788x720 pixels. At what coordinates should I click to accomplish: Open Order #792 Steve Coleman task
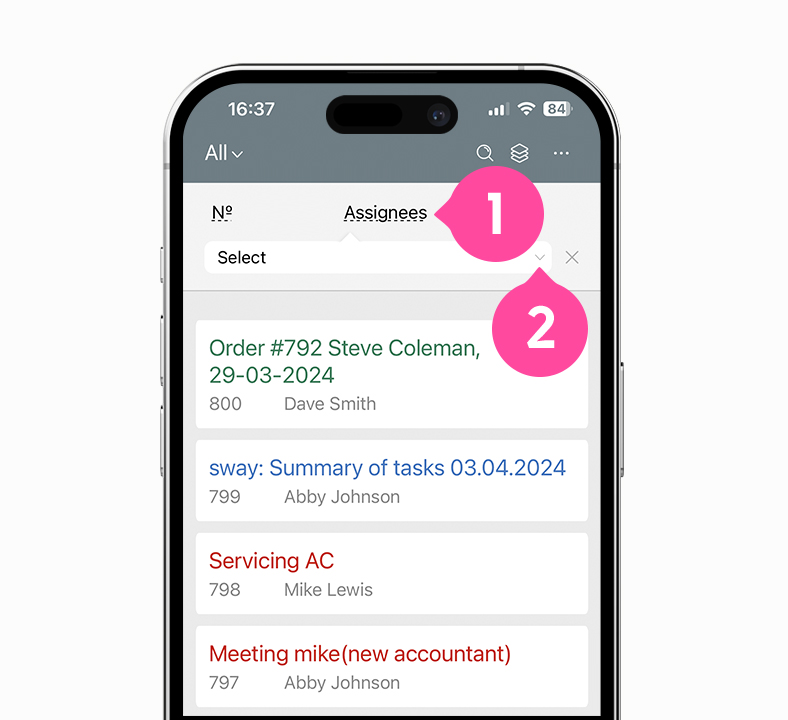click(x=344, y=362)
